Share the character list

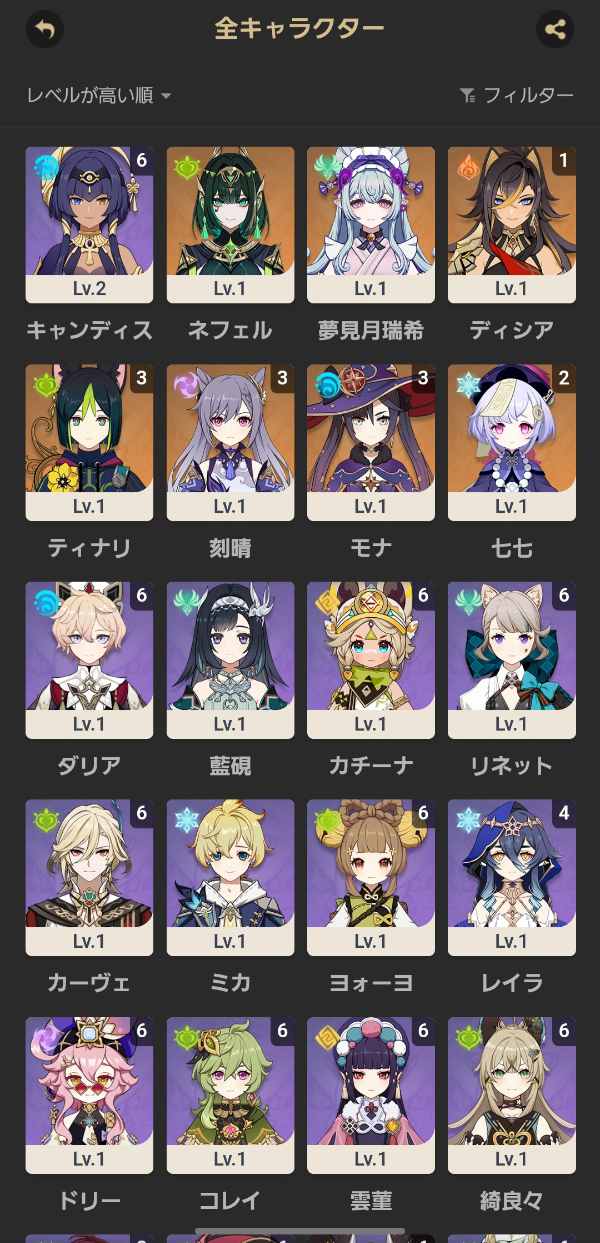click(x=555, y=29)
